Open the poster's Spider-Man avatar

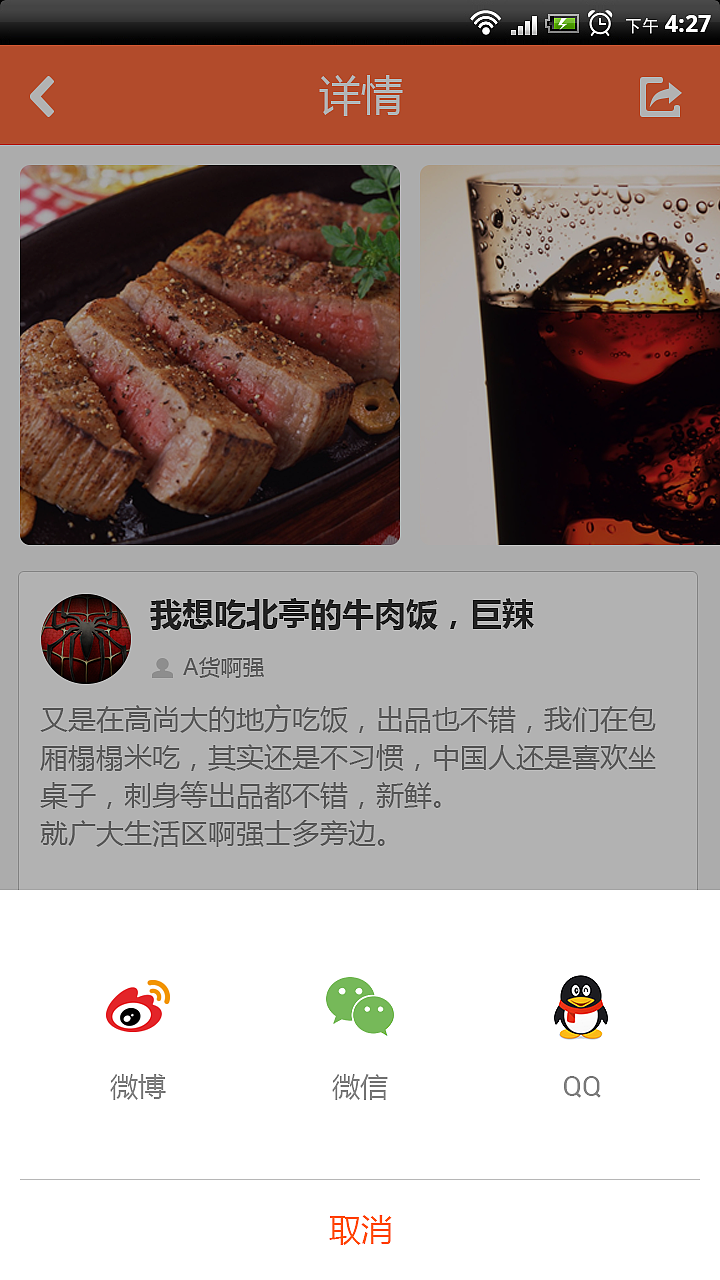pyautogui.click(x=86, y=637)
